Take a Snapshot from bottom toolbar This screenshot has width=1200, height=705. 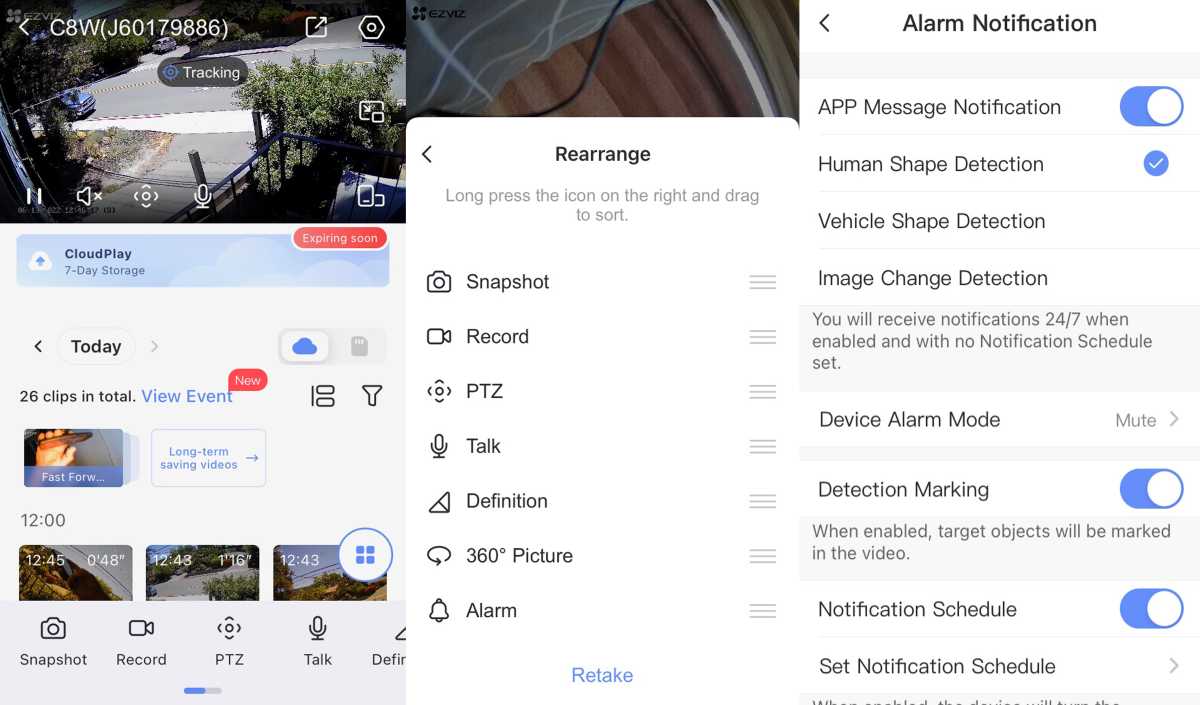click(53, 641)
